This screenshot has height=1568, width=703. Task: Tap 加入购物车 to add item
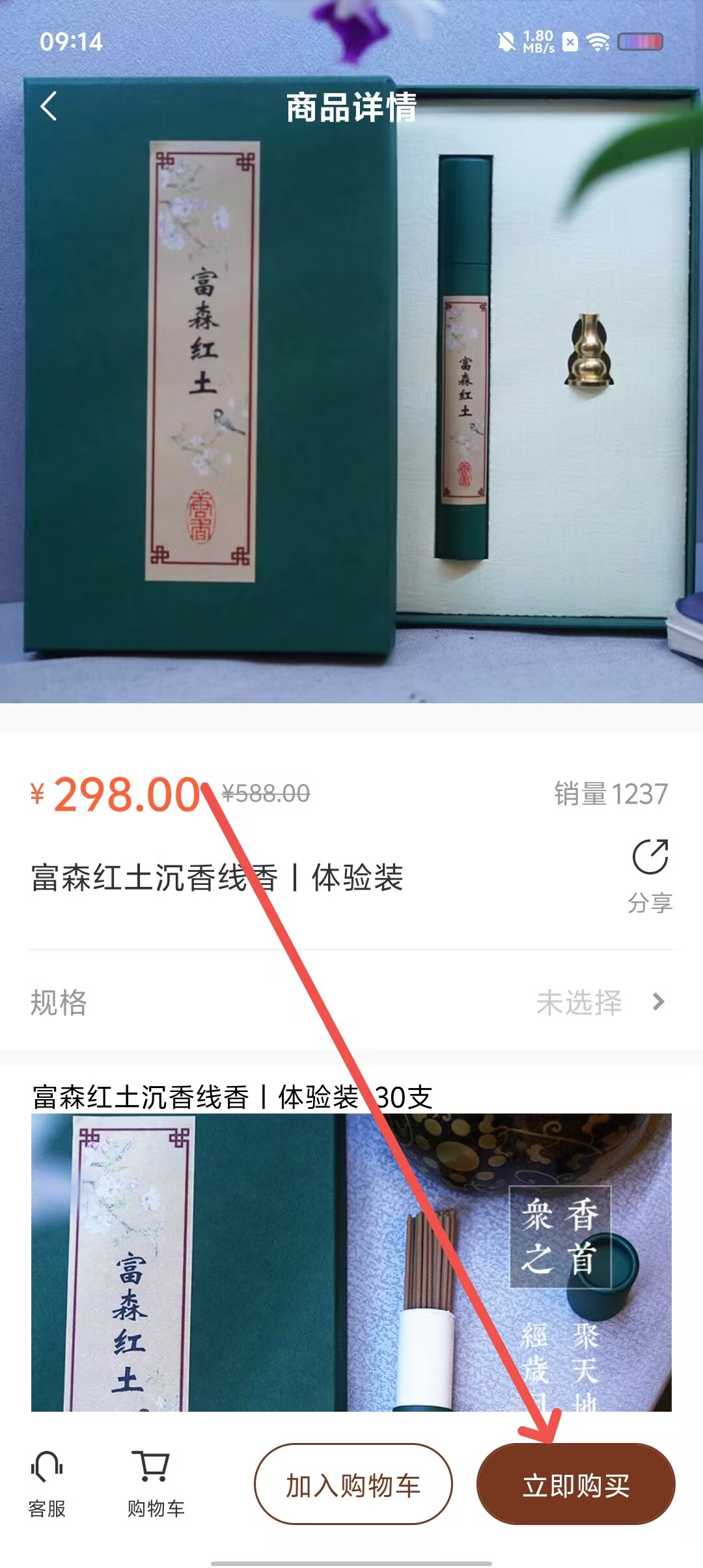pyautogui.click(x=353, y=1485)
